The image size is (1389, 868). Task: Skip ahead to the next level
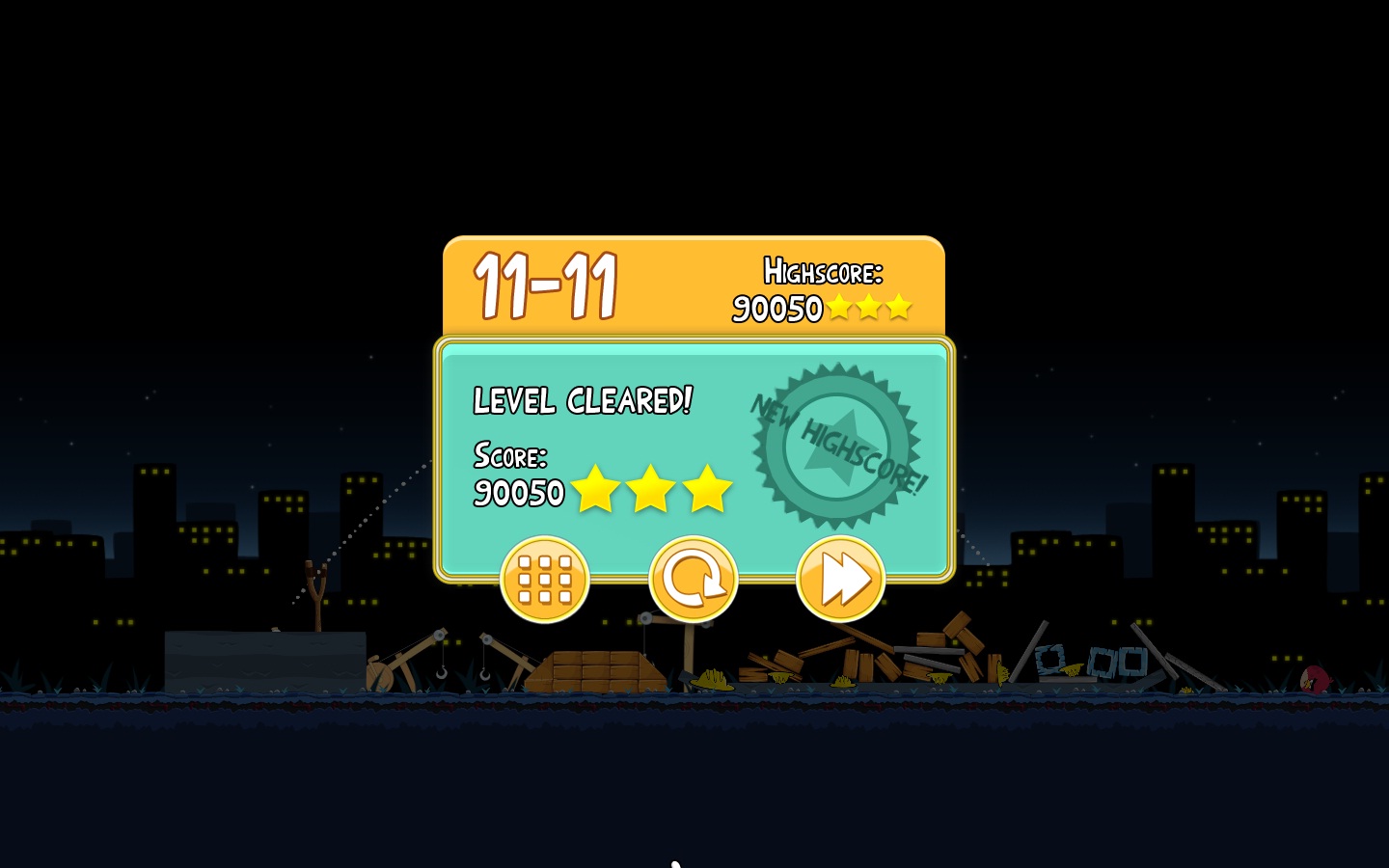point(840,579)
